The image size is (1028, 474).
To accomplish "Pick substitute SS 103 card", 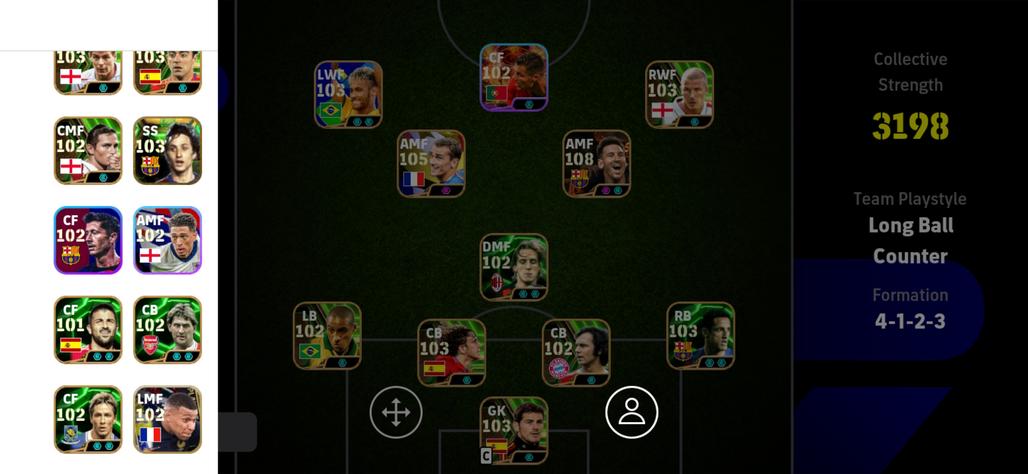I will coord(167,151).
